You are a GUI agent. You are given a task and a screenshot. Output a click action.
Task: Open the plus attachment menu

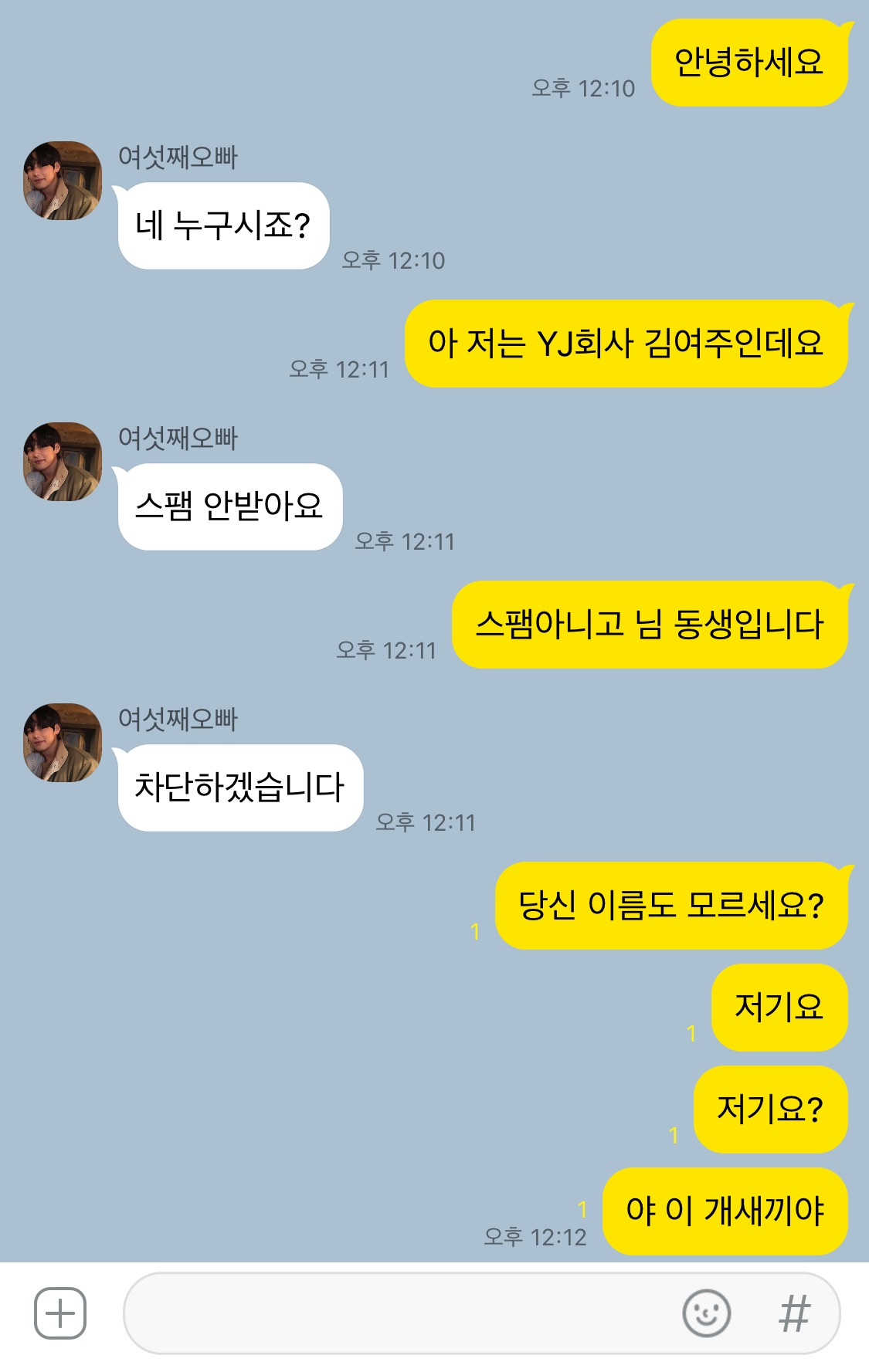pos(60,1313)
